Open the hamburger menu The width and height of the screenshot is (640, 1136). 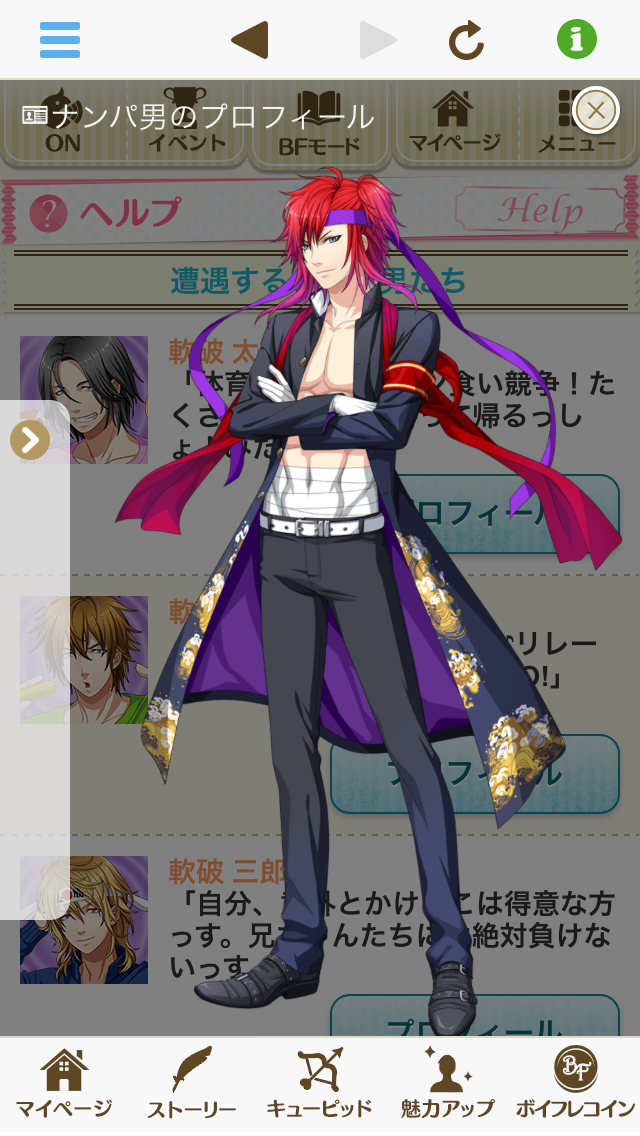(x=60, y=40)
